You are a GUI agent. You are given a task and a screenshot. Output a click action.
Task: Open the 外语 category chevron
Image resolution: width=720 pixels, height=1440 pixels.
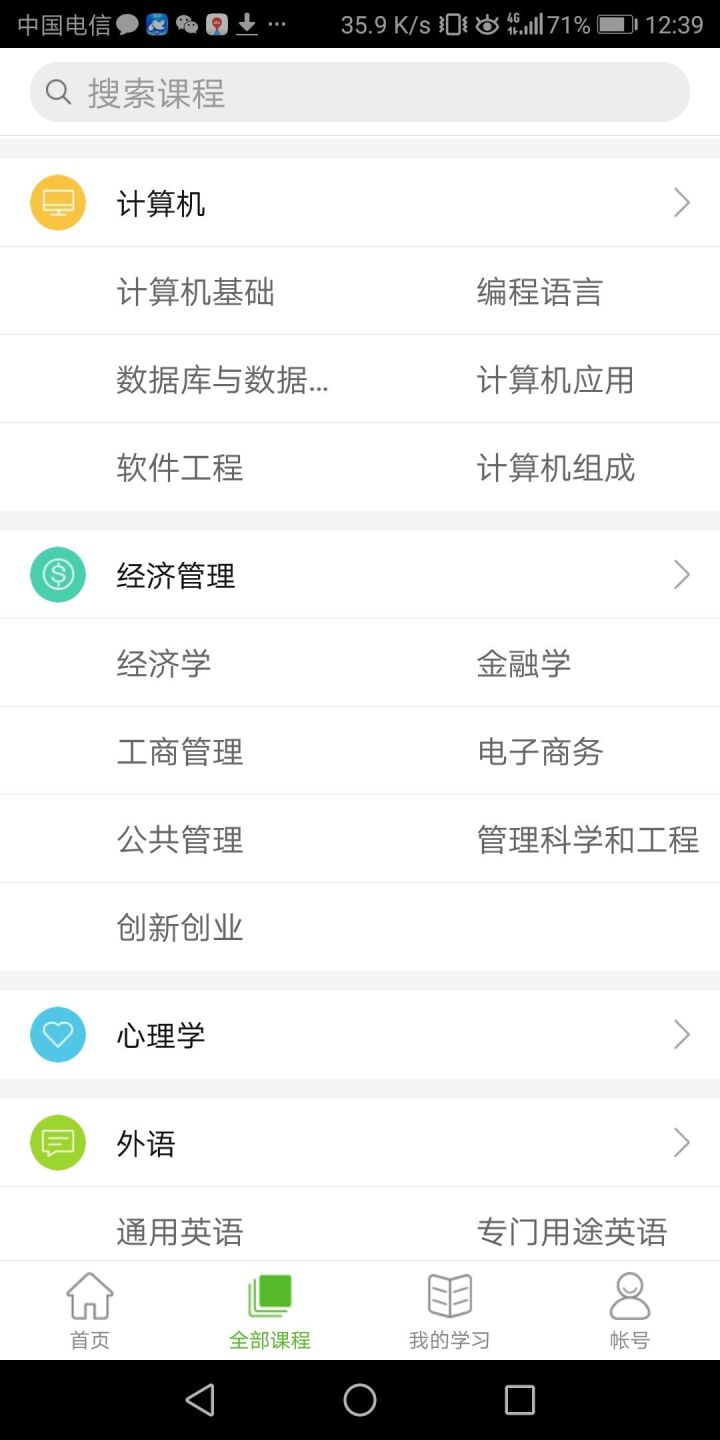click(x=681, y=1142)
